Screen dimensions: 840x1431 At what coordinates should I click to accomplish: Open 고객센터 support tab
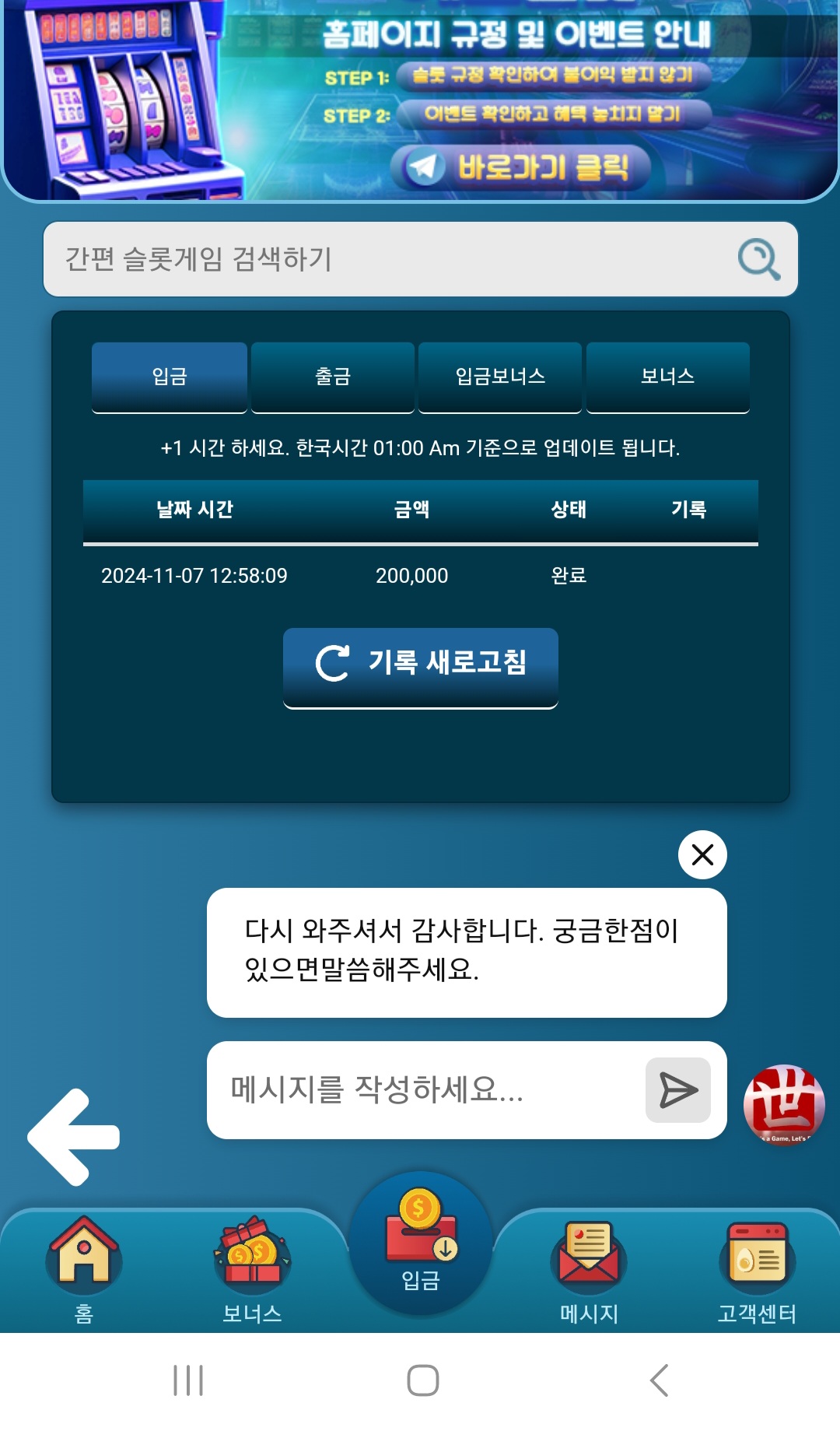click(757, 1268)
